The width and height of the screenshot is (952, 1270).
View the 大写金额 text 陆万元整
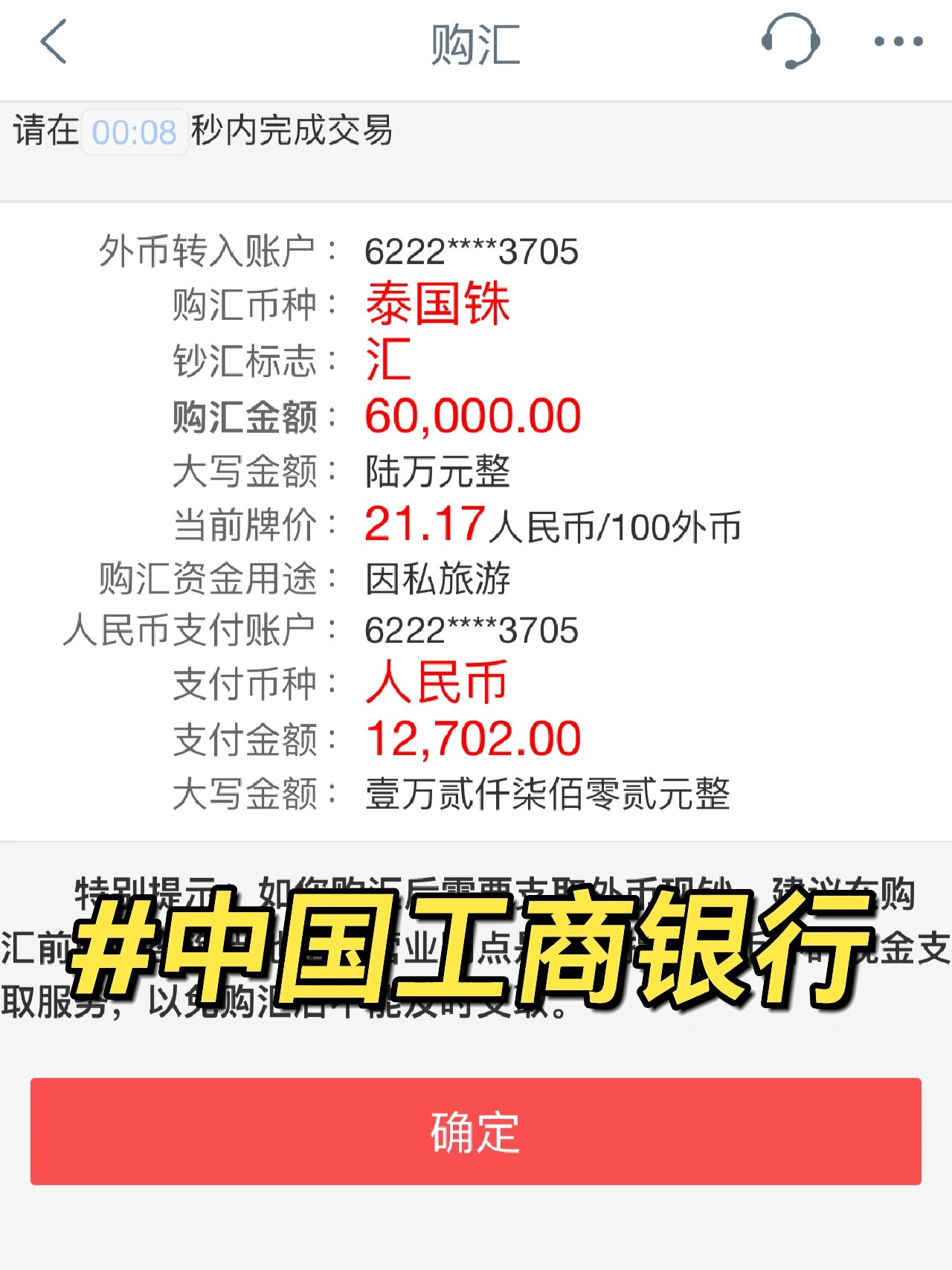click(439, 469)
